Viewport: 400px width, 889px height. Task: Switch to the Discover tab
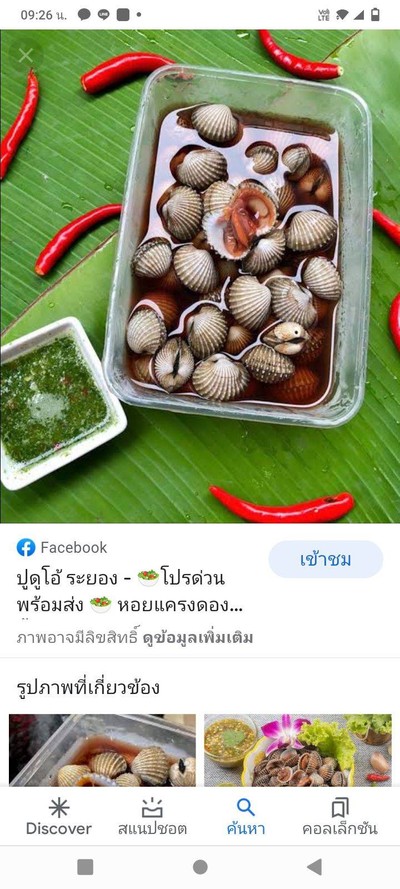click(x=59, y=816)
